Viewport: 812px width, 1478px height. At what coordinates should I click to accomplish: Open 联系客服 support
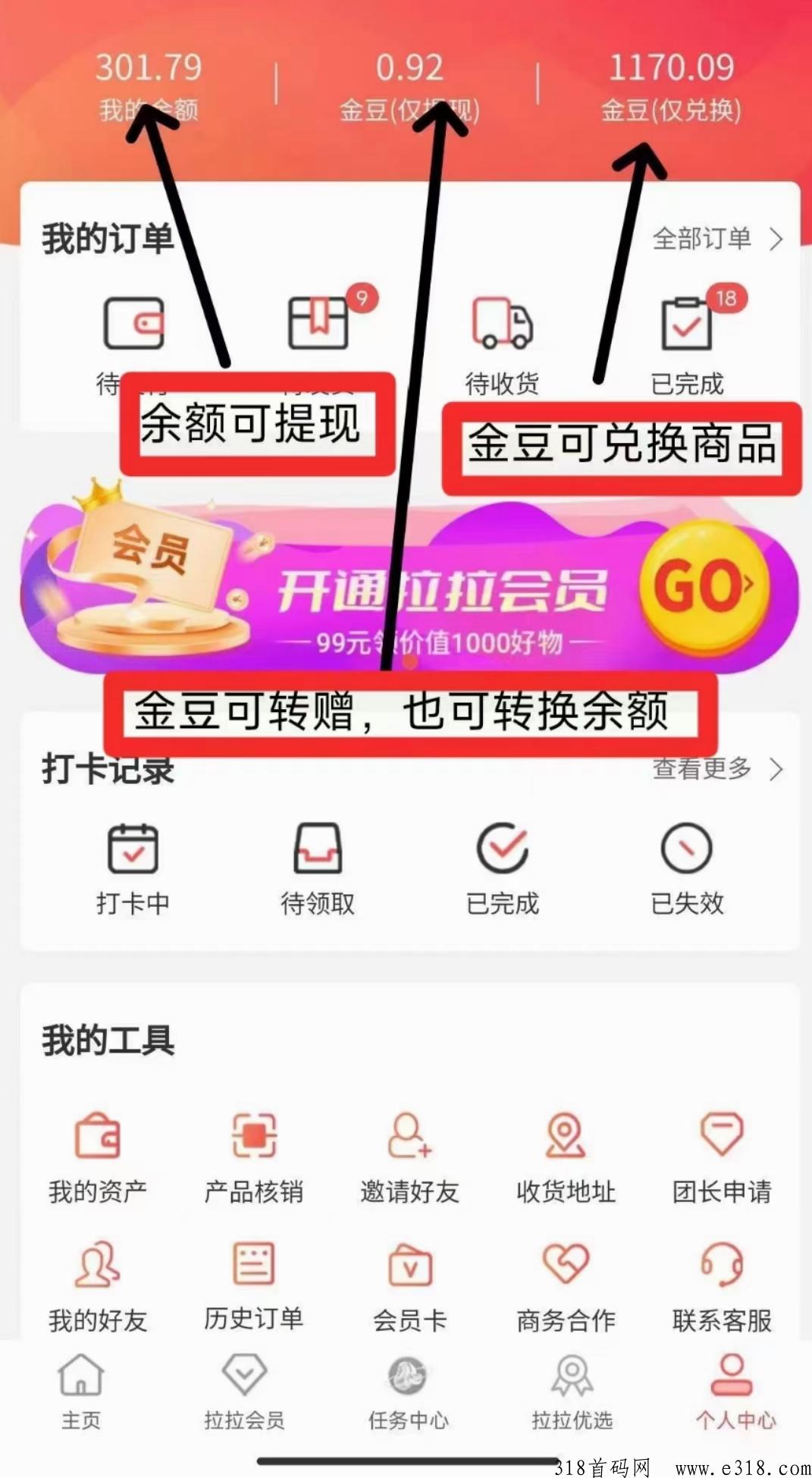[x=722, y=1285]
